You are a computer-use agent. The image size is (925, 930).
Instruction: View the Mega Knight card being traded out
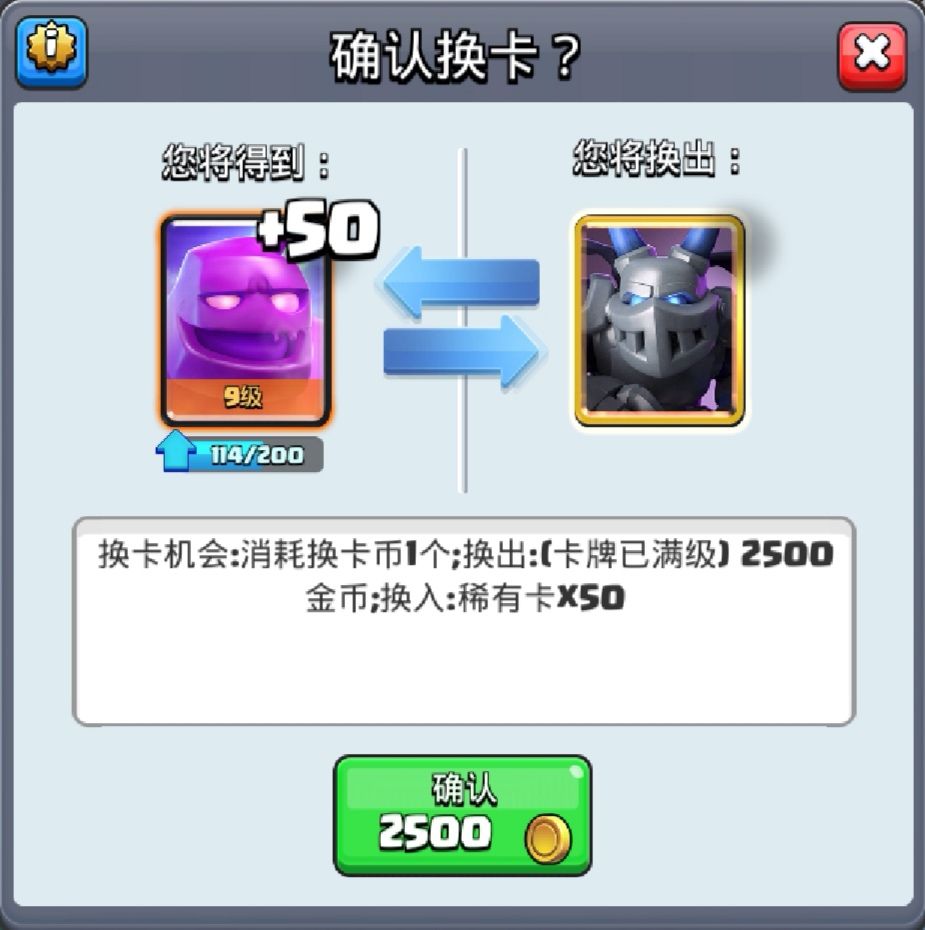pos(660,320)
